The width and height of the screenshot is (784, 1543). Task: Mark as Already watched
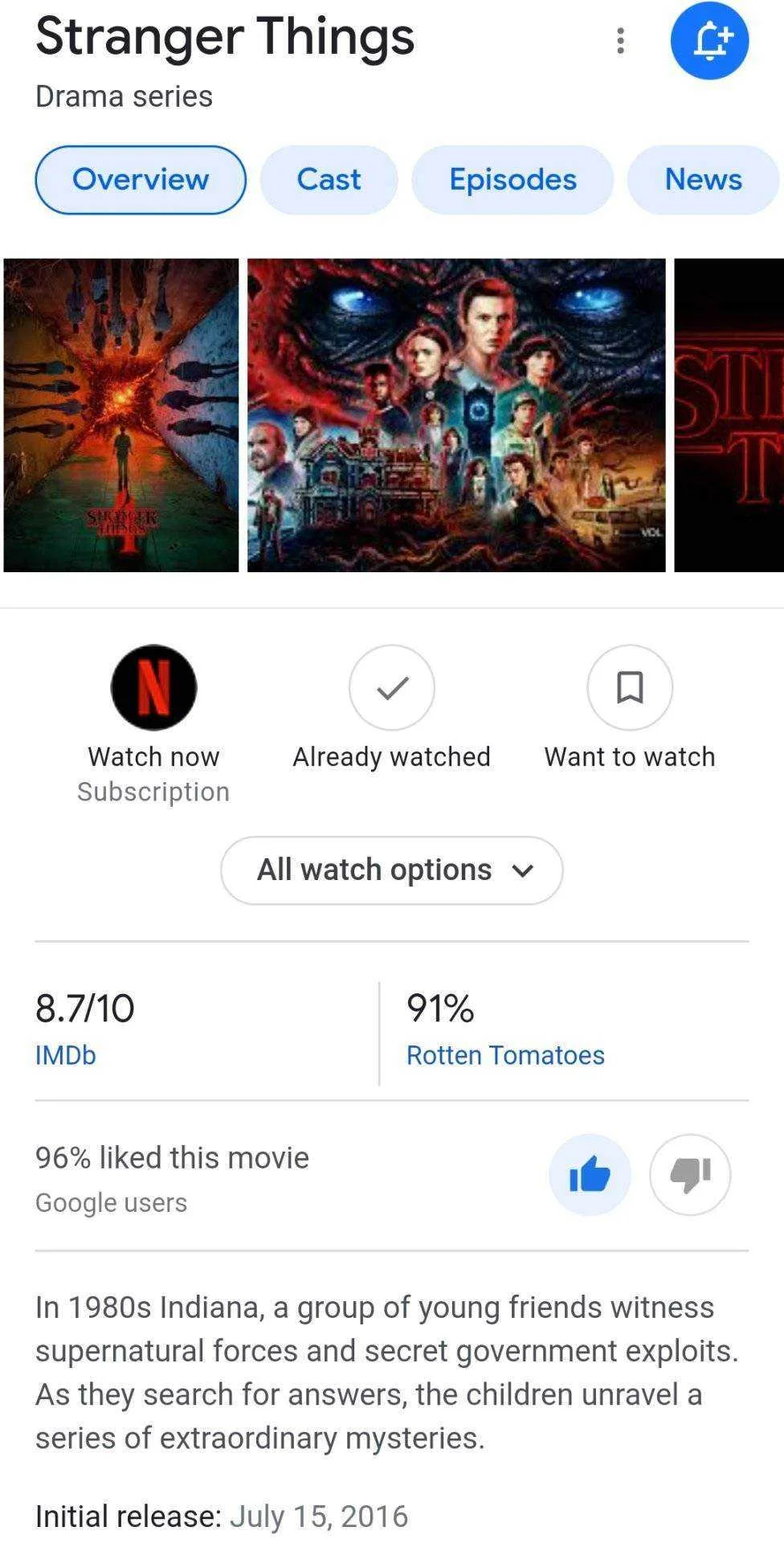coord(391,687)
